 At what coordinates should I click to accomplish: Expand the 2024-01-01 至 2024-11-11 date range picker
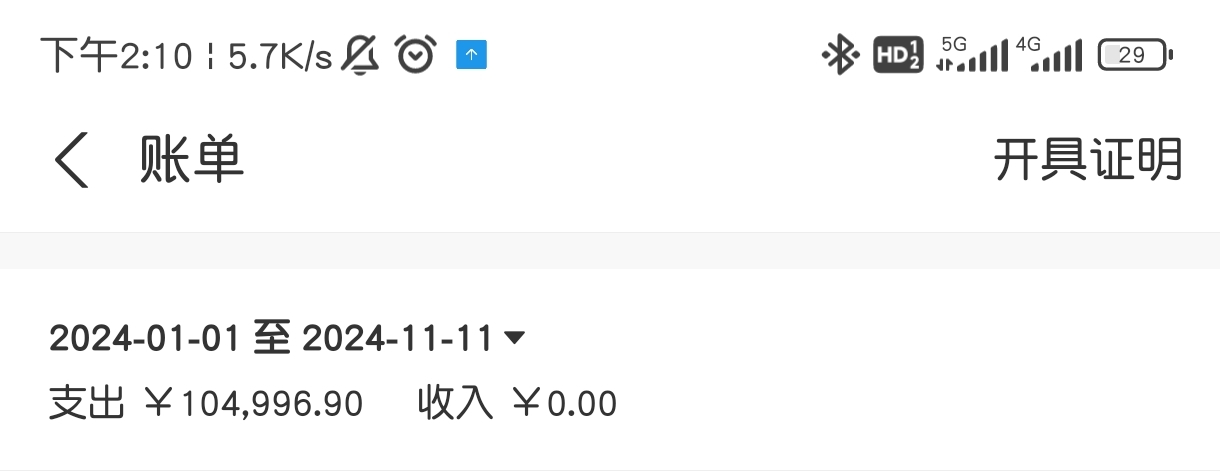287,339
